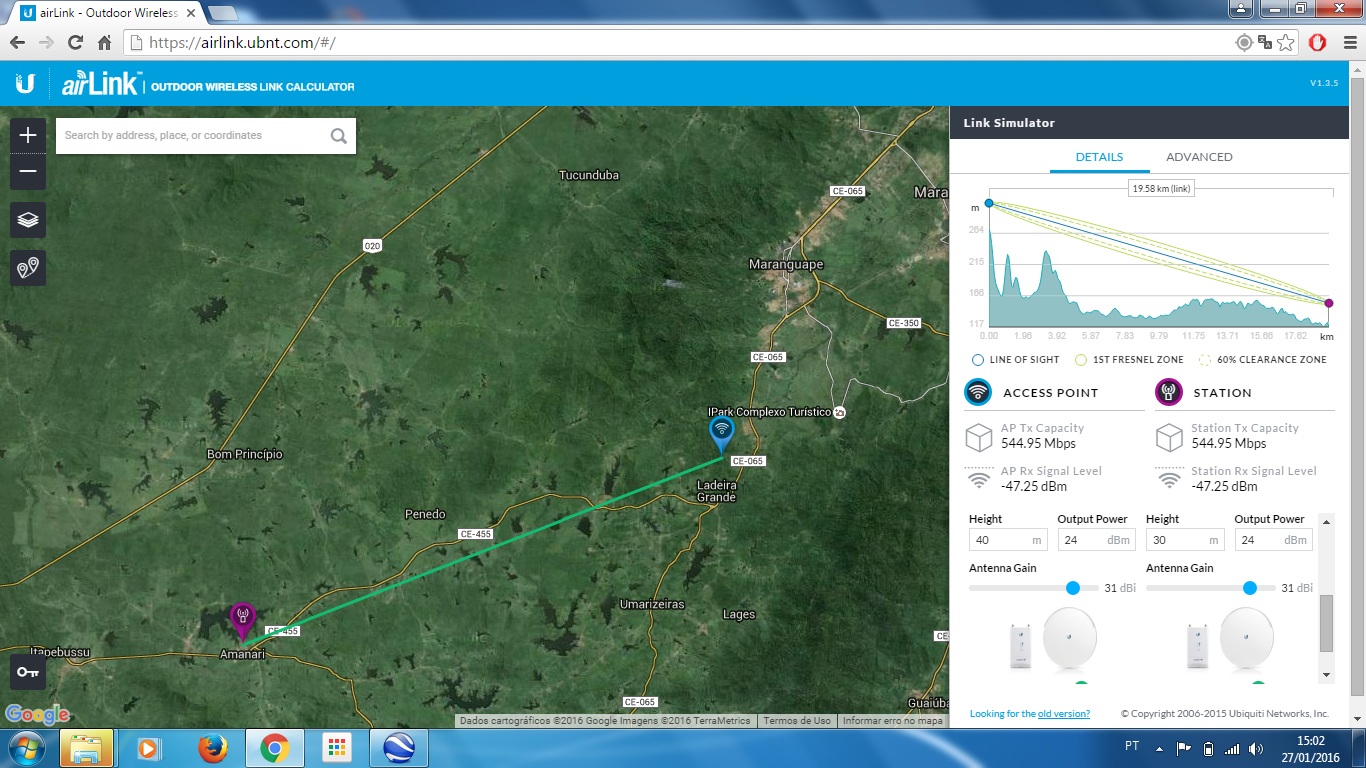Image resolution: width=1366 pixels, height=768 pixels.
Task: Open the key icon button
Action: point(28,672)
